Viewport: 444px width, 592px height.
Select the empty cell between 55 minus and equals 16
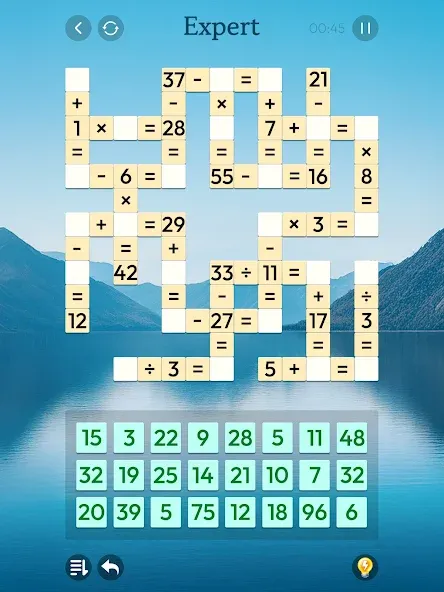click(270, 176)
